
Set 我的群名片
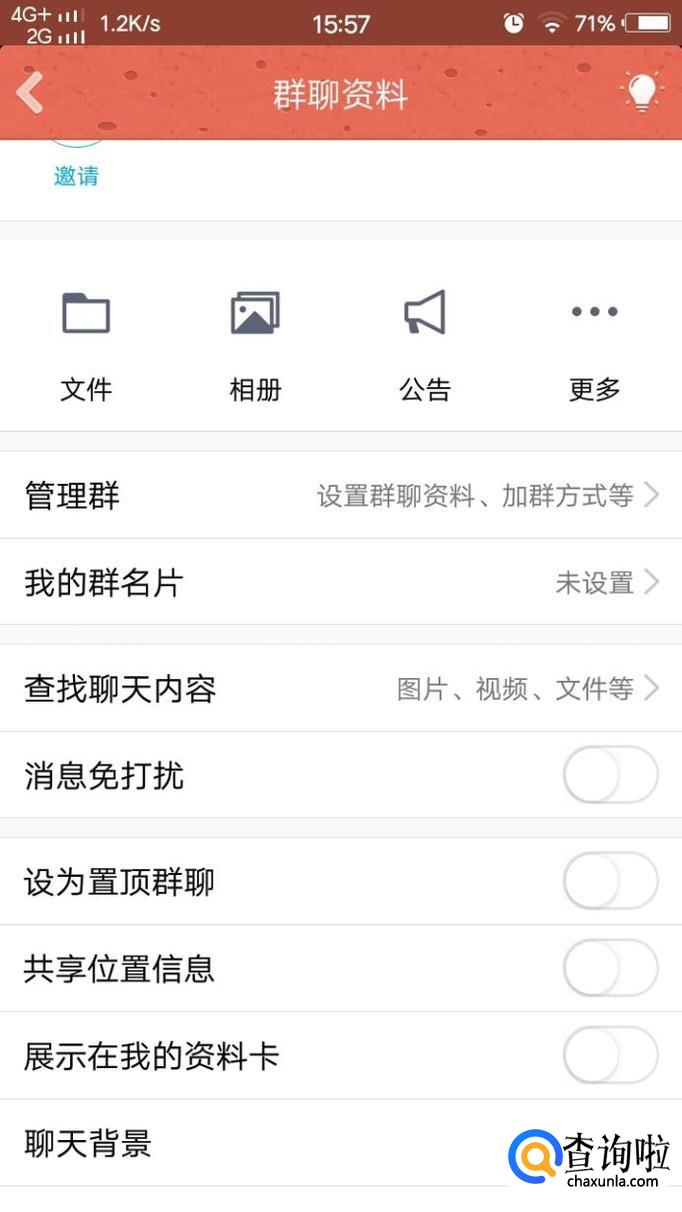pos(340,582)
